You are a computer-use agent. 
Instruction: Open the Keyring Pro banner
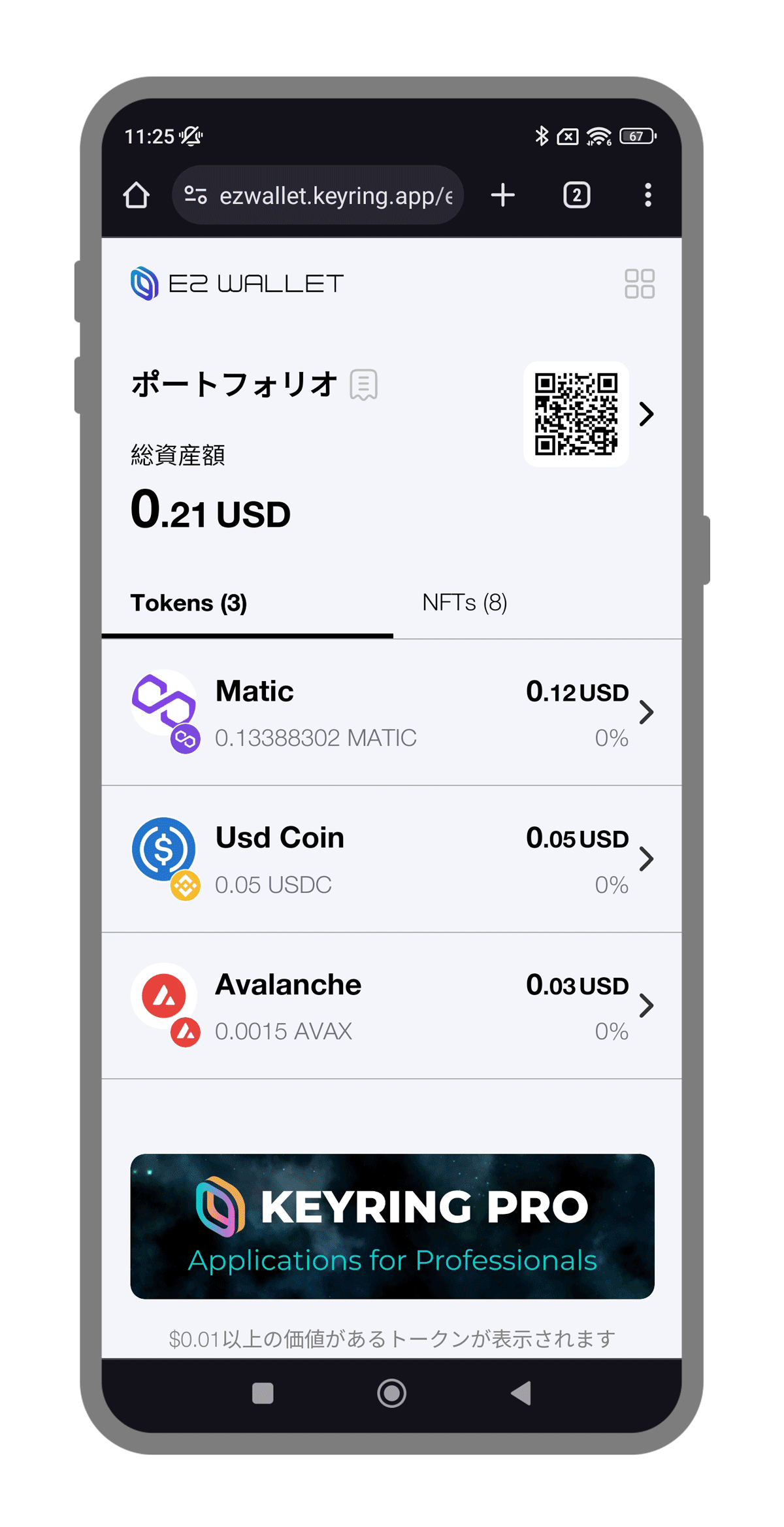pos(392,1226)
